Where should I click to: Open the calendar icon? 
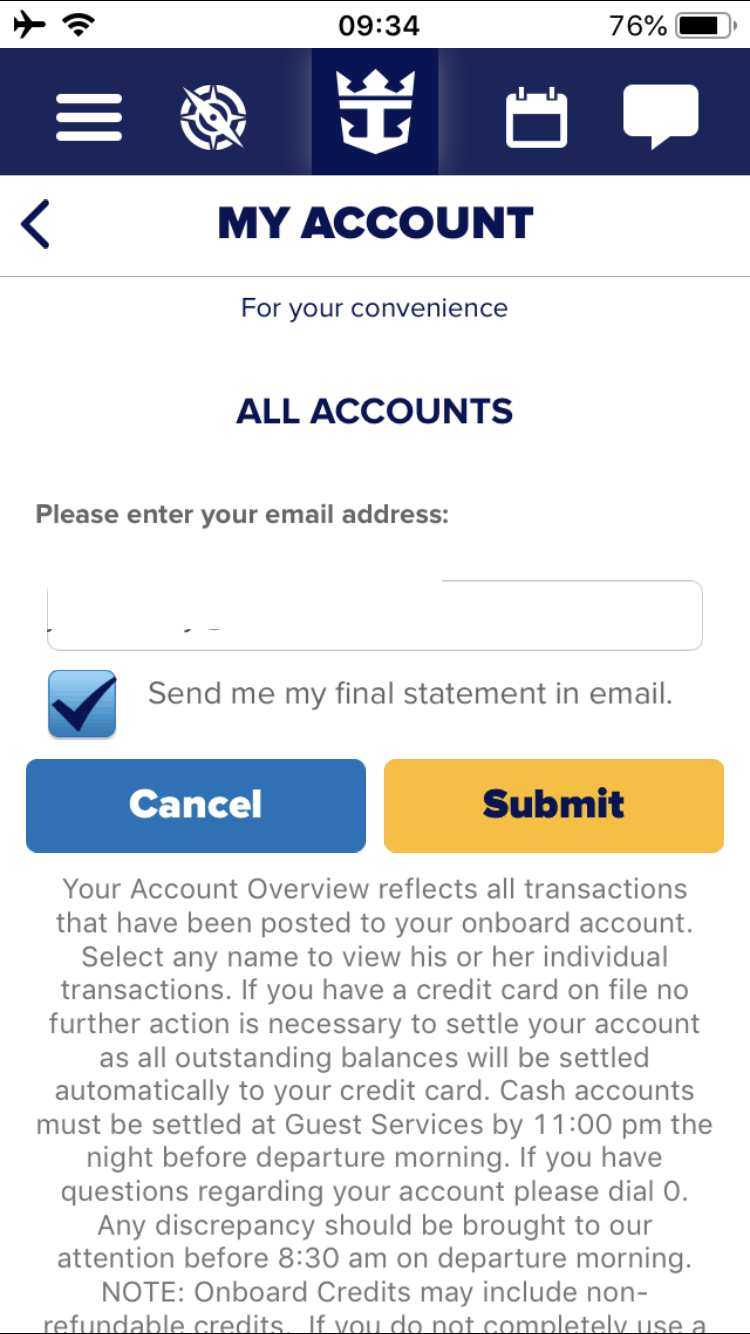coord(537,118)
